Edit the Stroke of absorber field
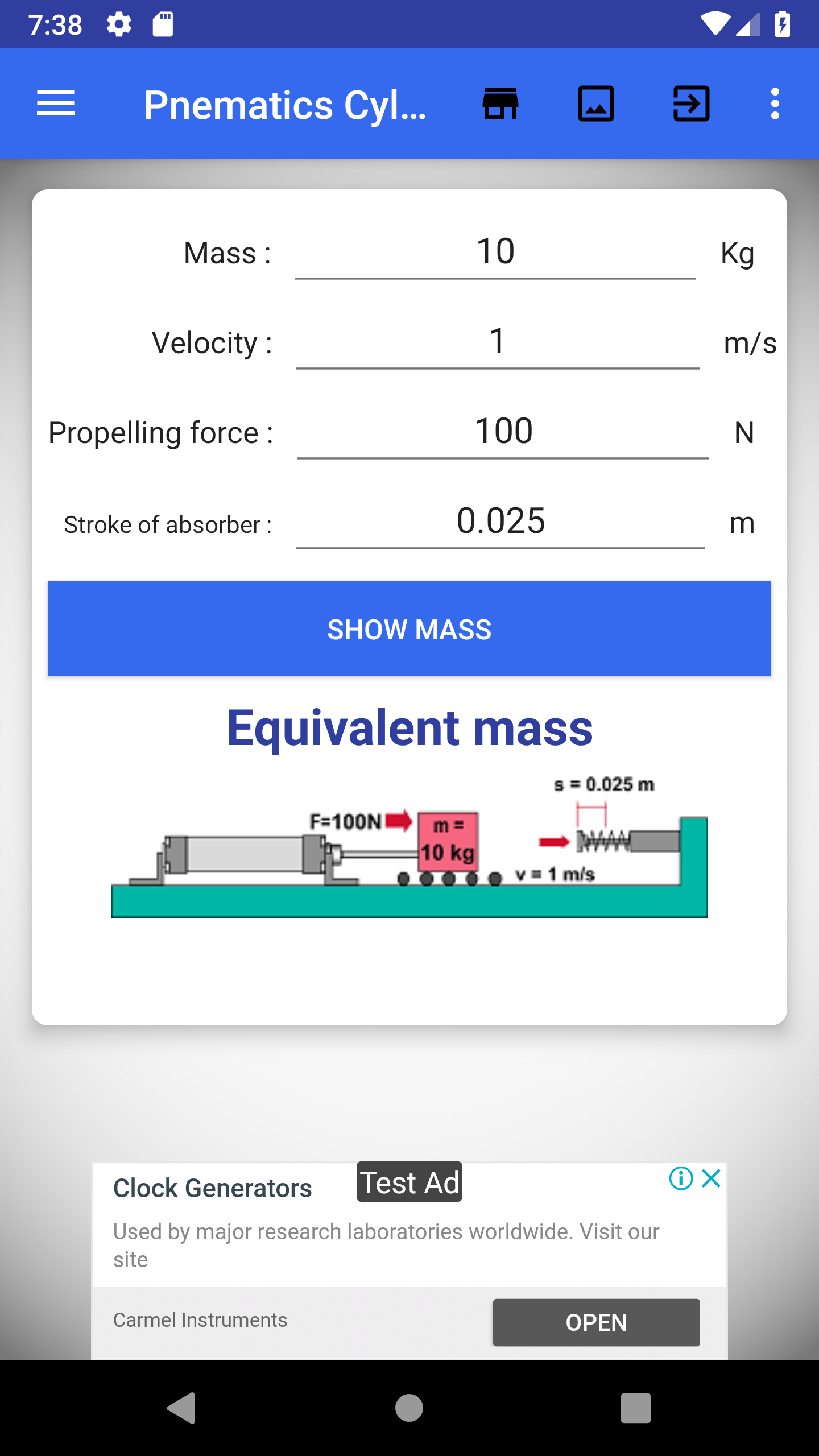Screen dimensions: 819x1456 click(500, 522)
